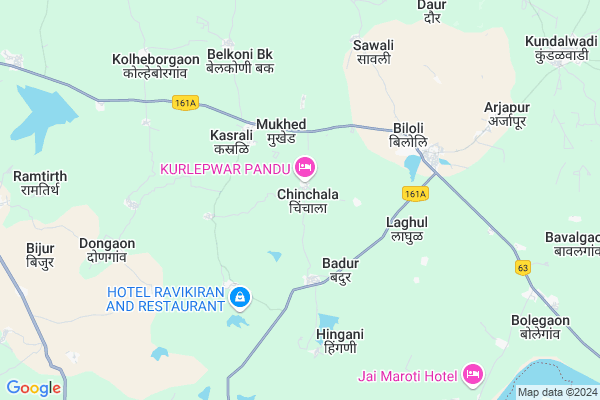The image size is (600, 400).
Task: Select the Hotel Ravikiran and Restaurant marker
Action: [x=240, y=297]
